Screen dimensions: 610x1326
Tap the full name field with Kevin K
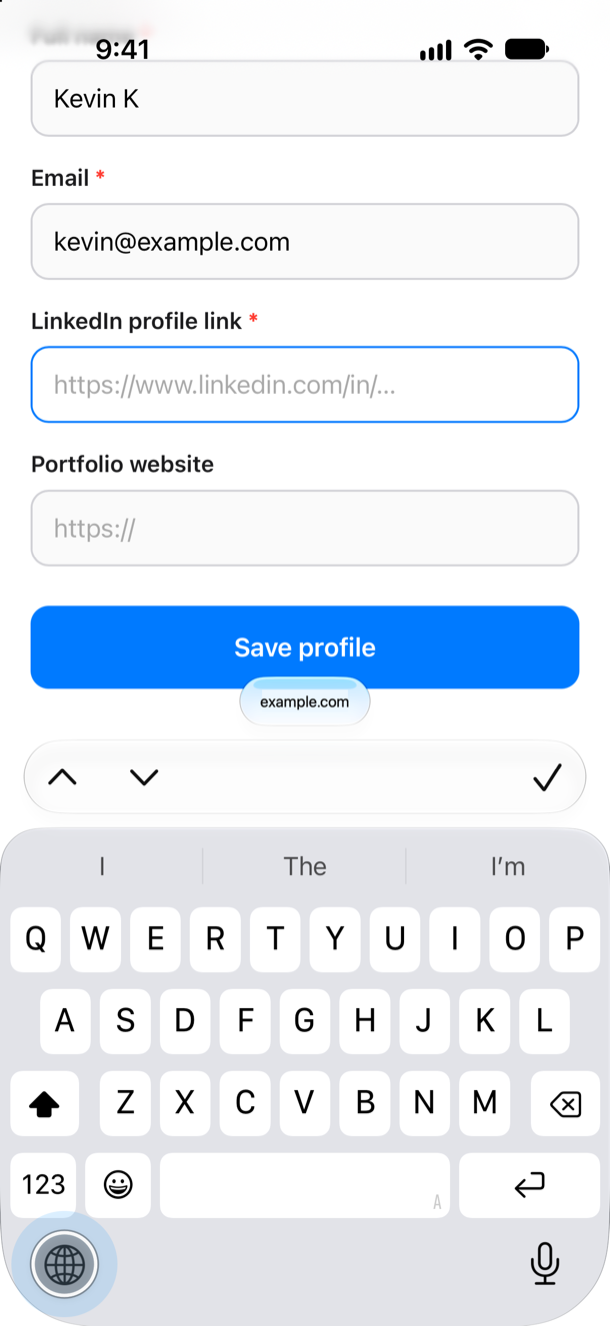(x=305, y=98)
